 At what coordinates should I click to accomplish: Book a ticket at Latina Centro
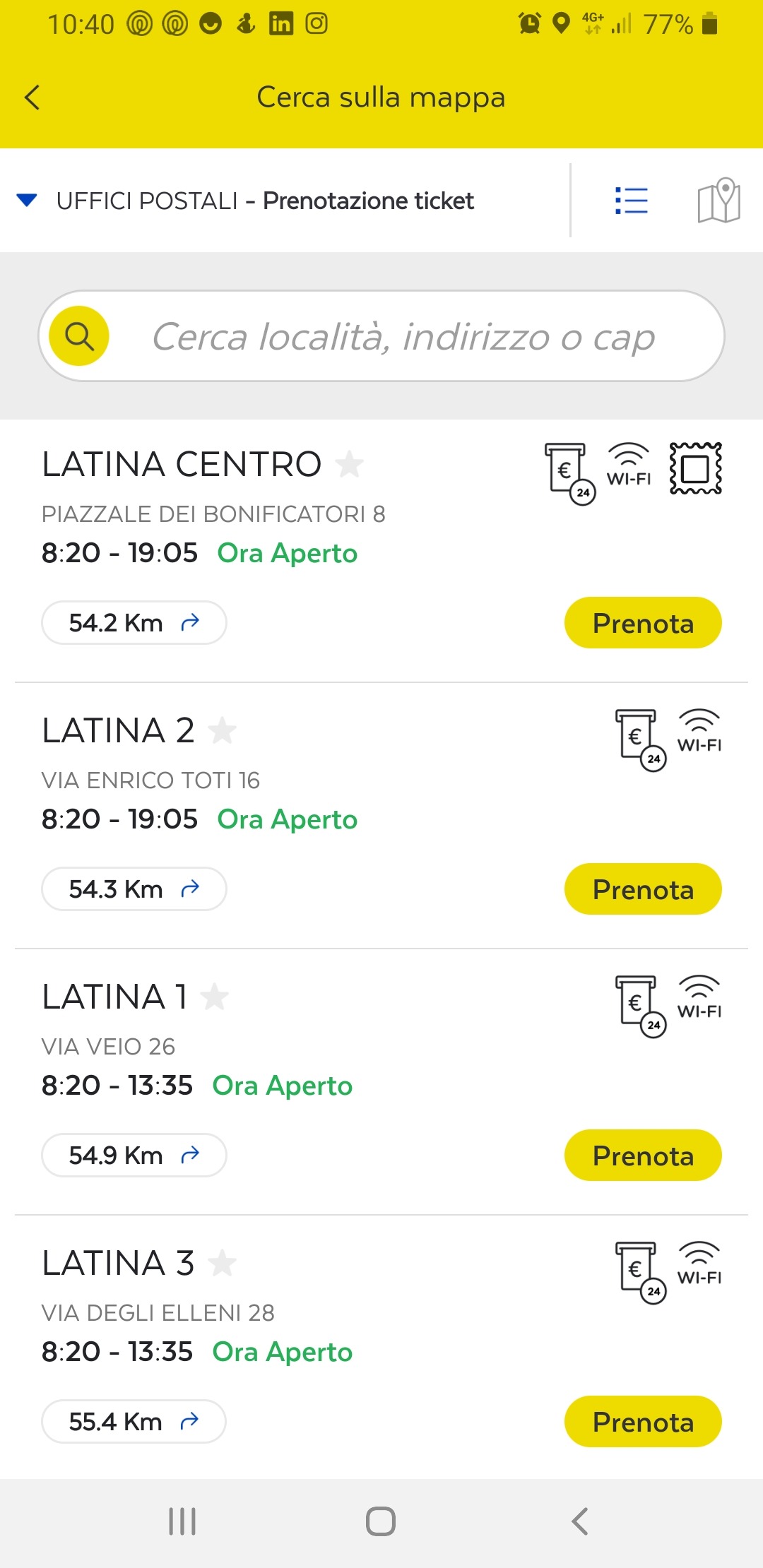click(643, 623)
